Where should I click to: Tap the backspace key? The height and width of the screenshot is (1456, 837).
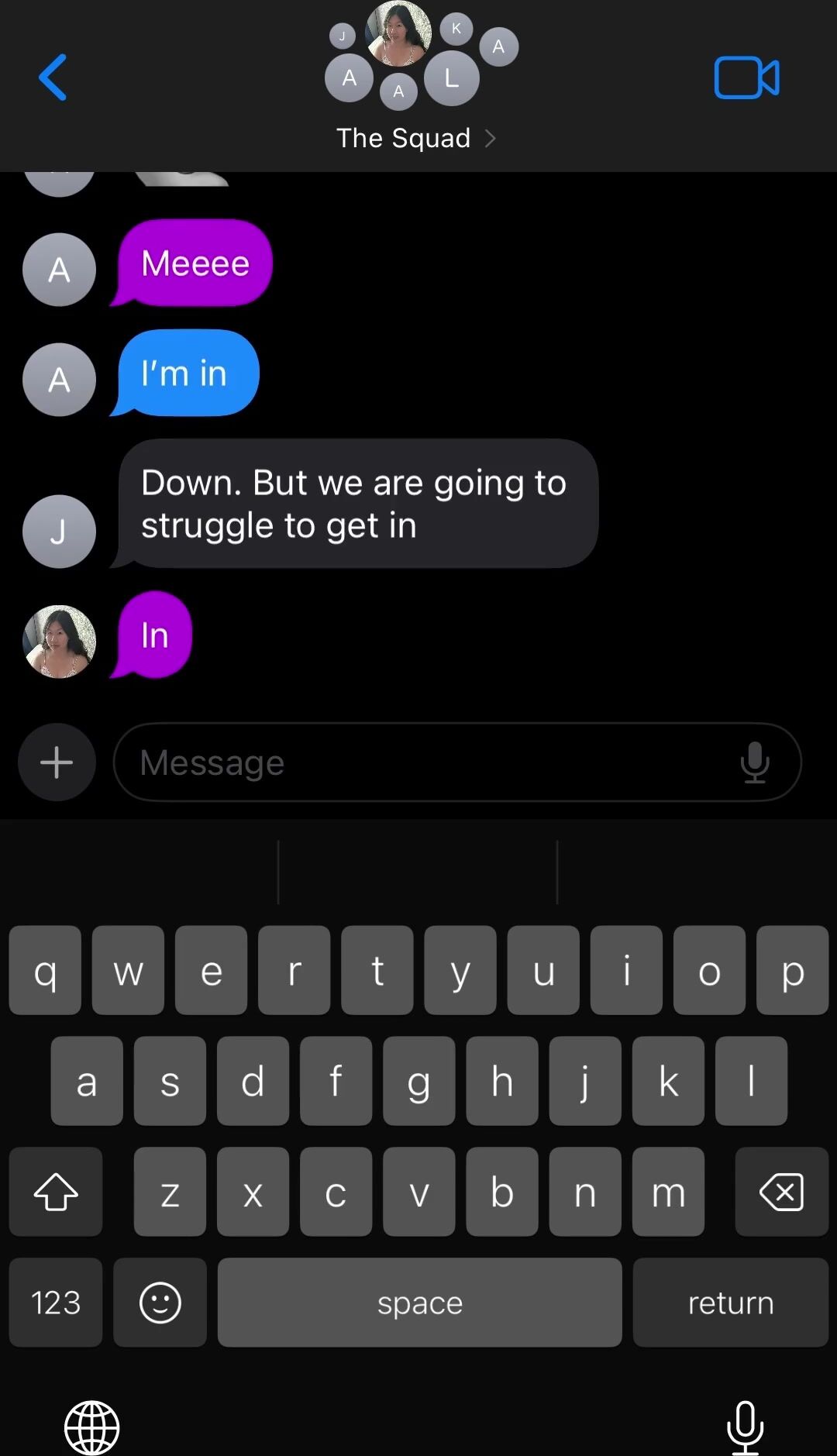click(781, 1192)
